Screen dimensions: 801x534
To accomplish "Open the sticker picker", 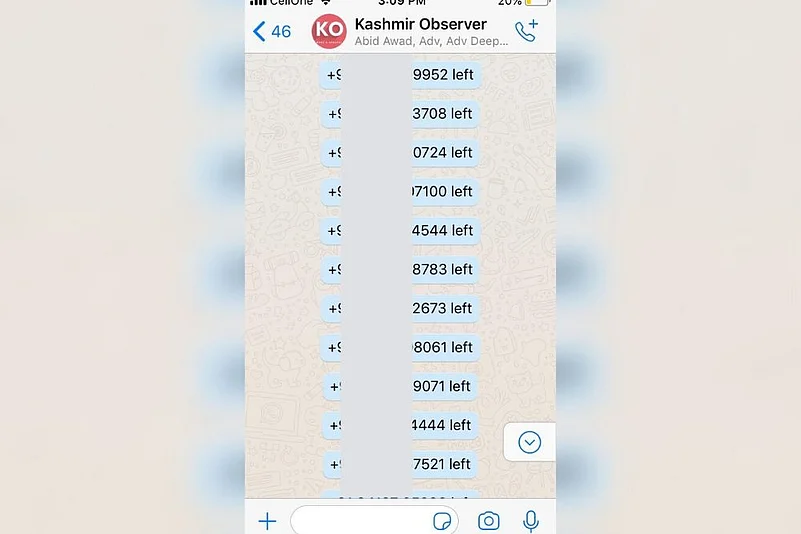I will coord(442,521).
